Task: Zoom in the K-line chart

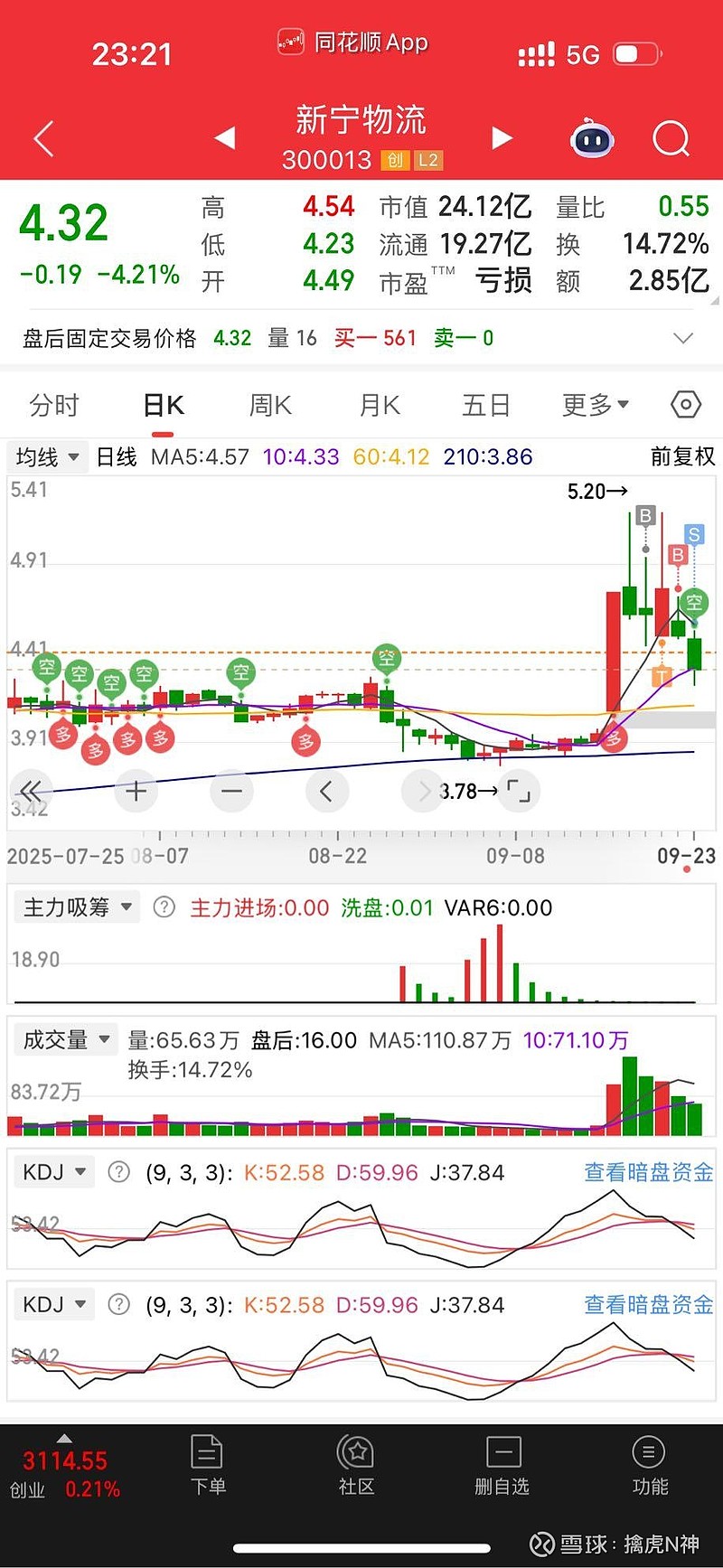Action: pyautogui.click(x=136, y=792)
